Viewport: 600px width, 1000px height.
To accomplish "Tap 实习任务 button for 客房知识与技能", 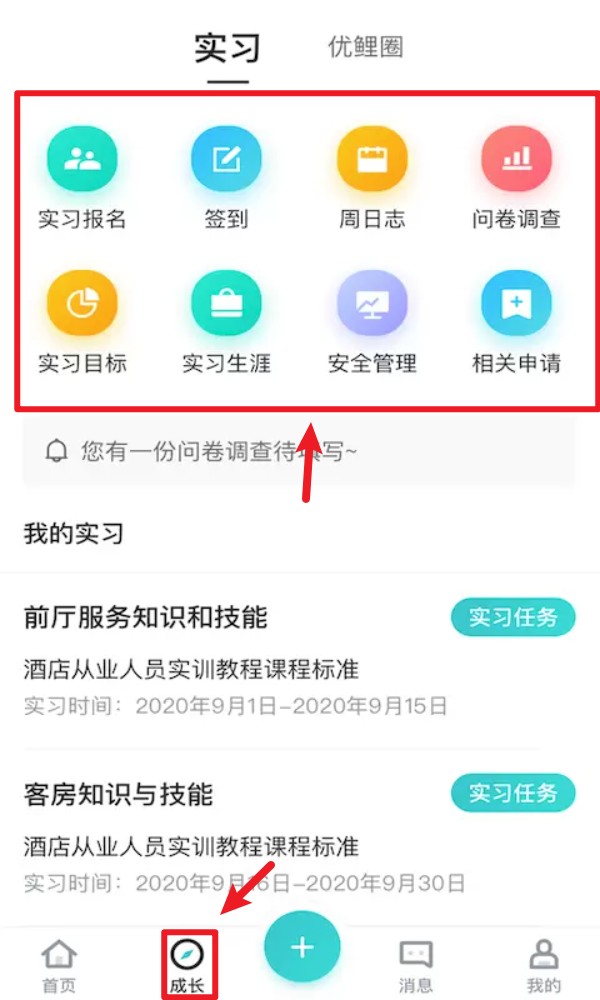I will click(512, 793).
